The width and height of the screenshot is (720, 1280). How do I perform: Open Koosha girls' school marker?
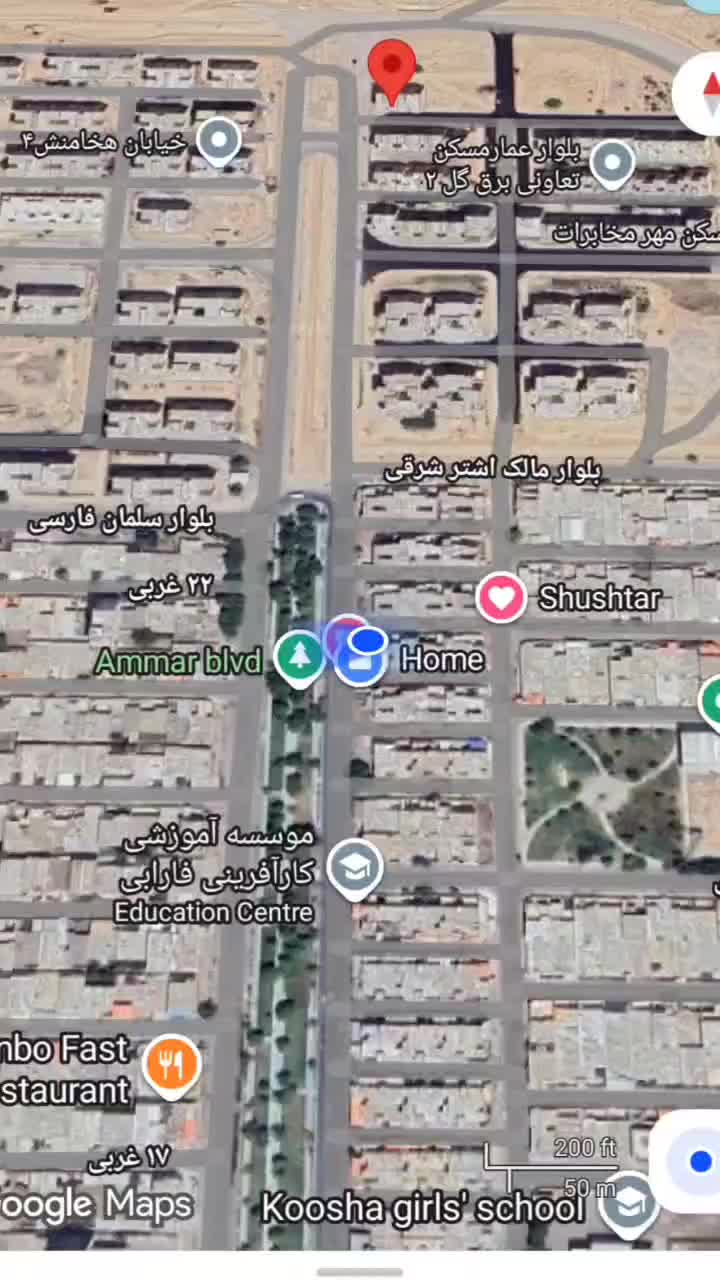coord(629,1203)
